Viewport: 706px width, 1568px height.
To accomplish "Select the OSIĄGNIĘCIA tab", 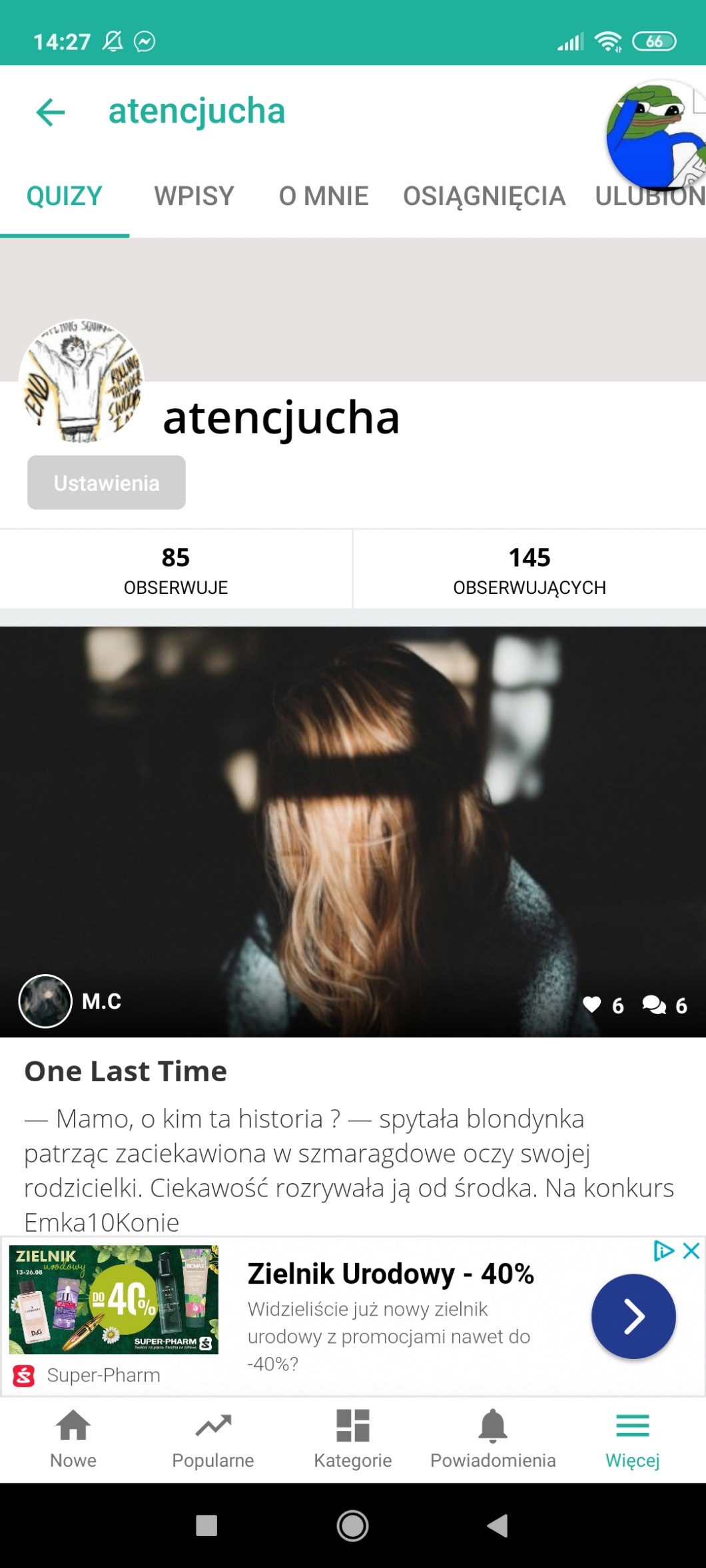I will tap(484, 196).
